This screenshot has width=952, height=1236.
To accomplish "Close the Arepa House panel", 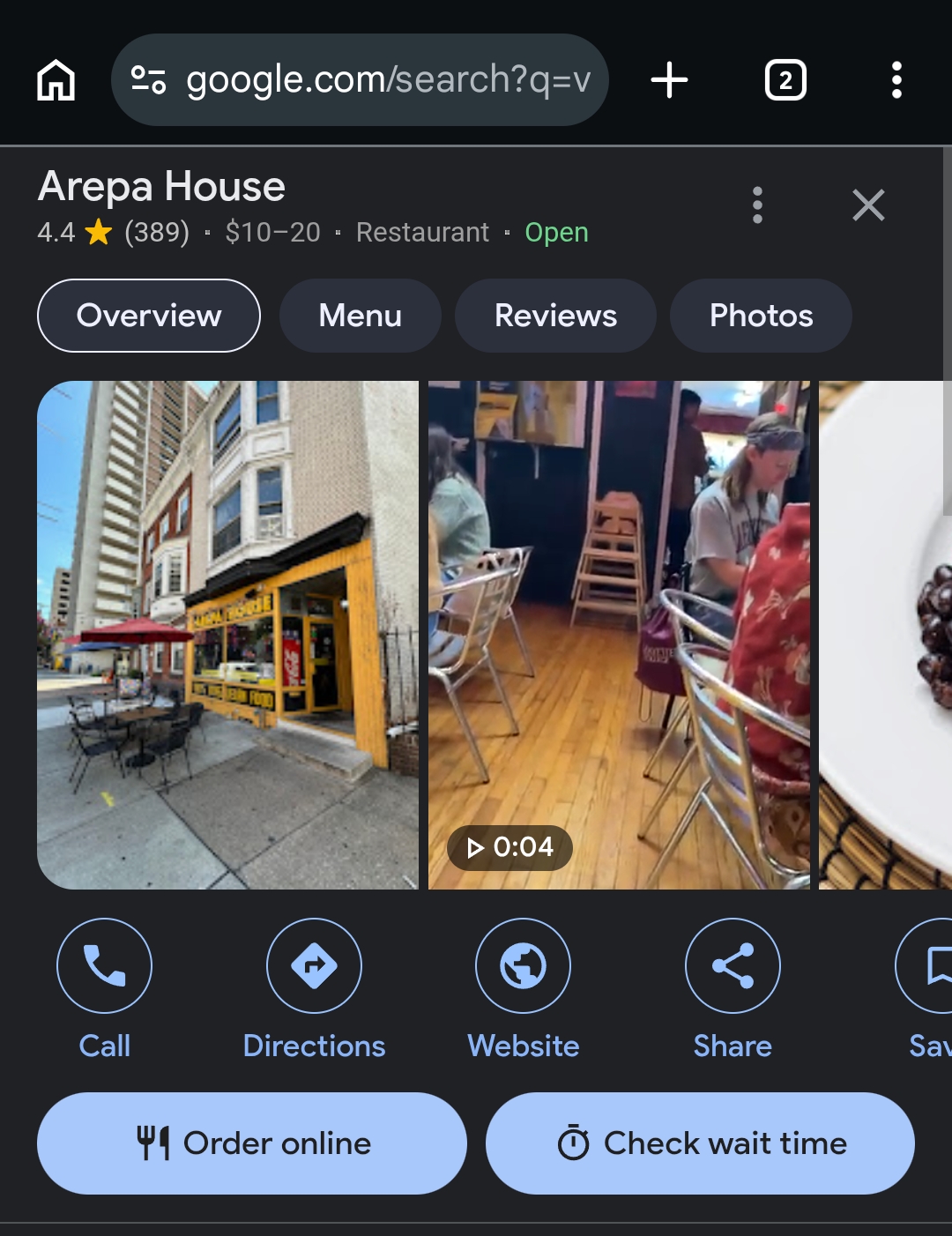I will (868, 205).
